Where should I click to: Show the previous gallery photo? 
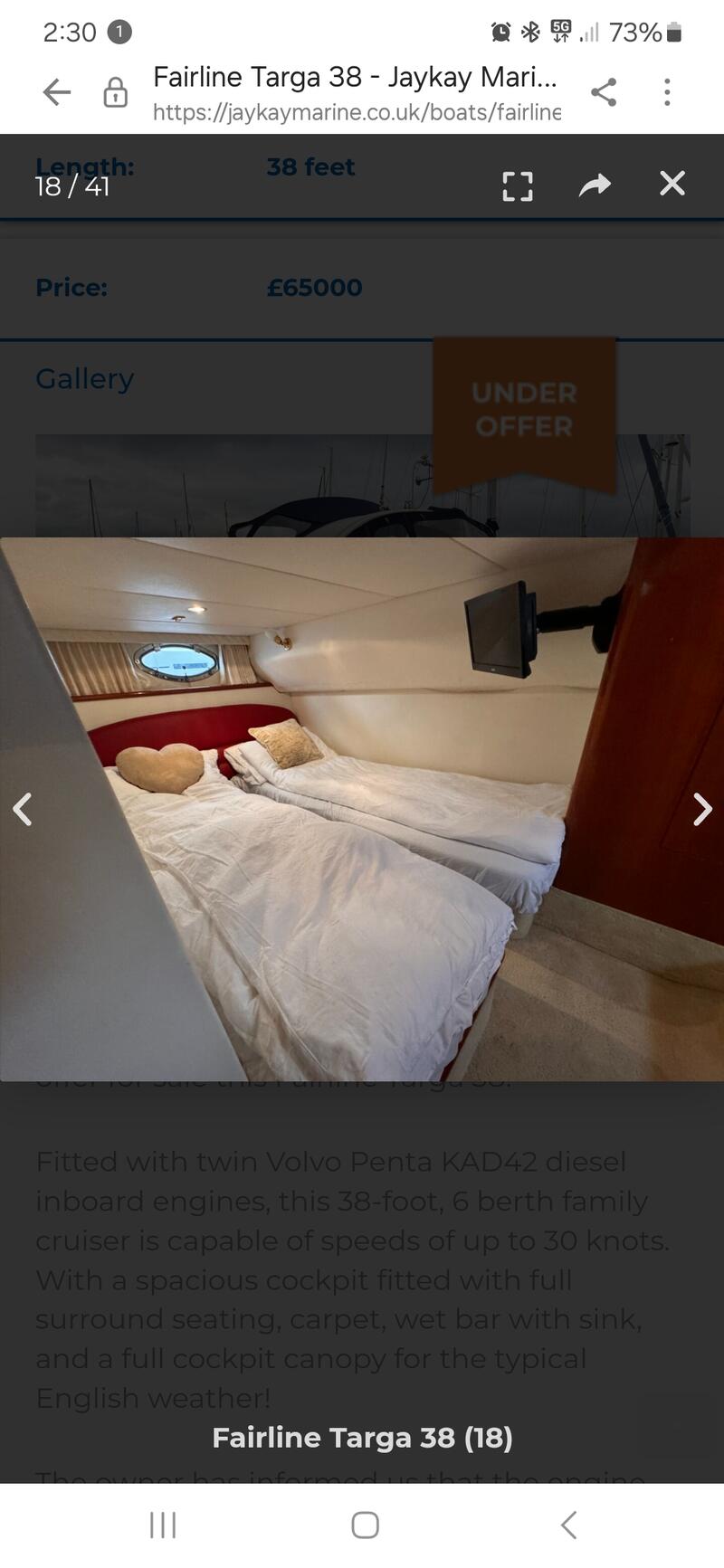(23, 809)
